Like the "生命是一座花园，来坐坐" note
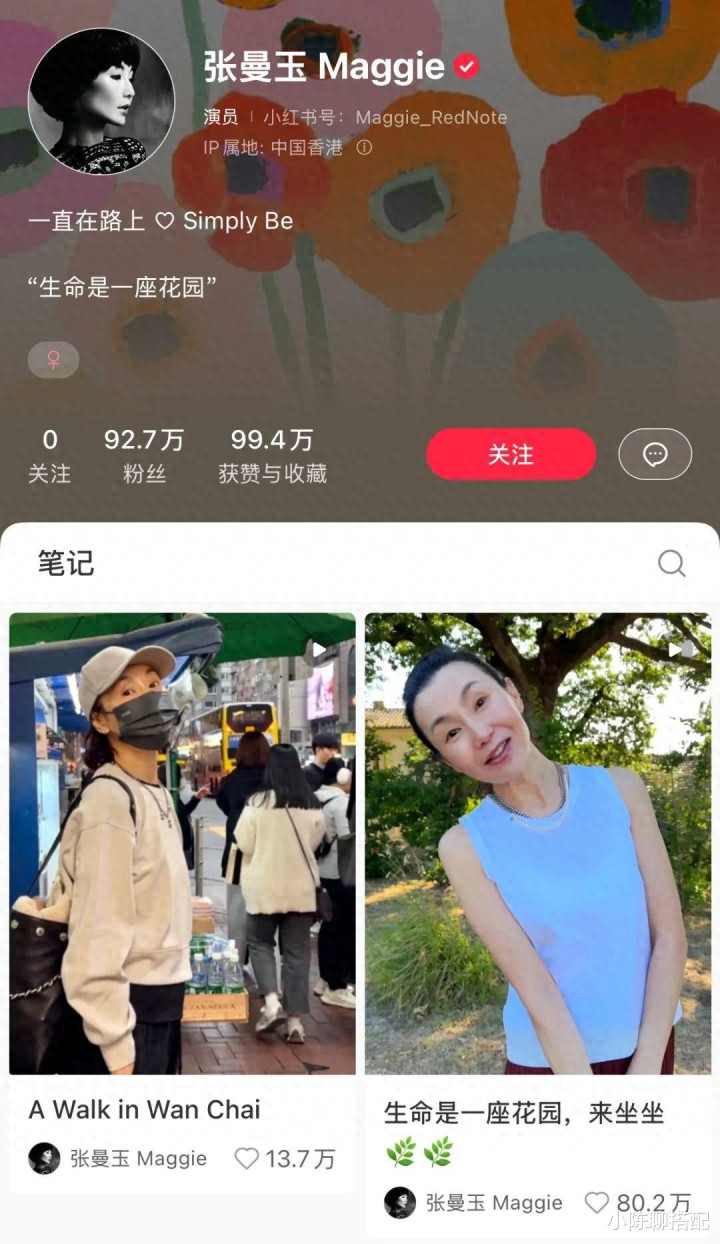 [596, 1202]
